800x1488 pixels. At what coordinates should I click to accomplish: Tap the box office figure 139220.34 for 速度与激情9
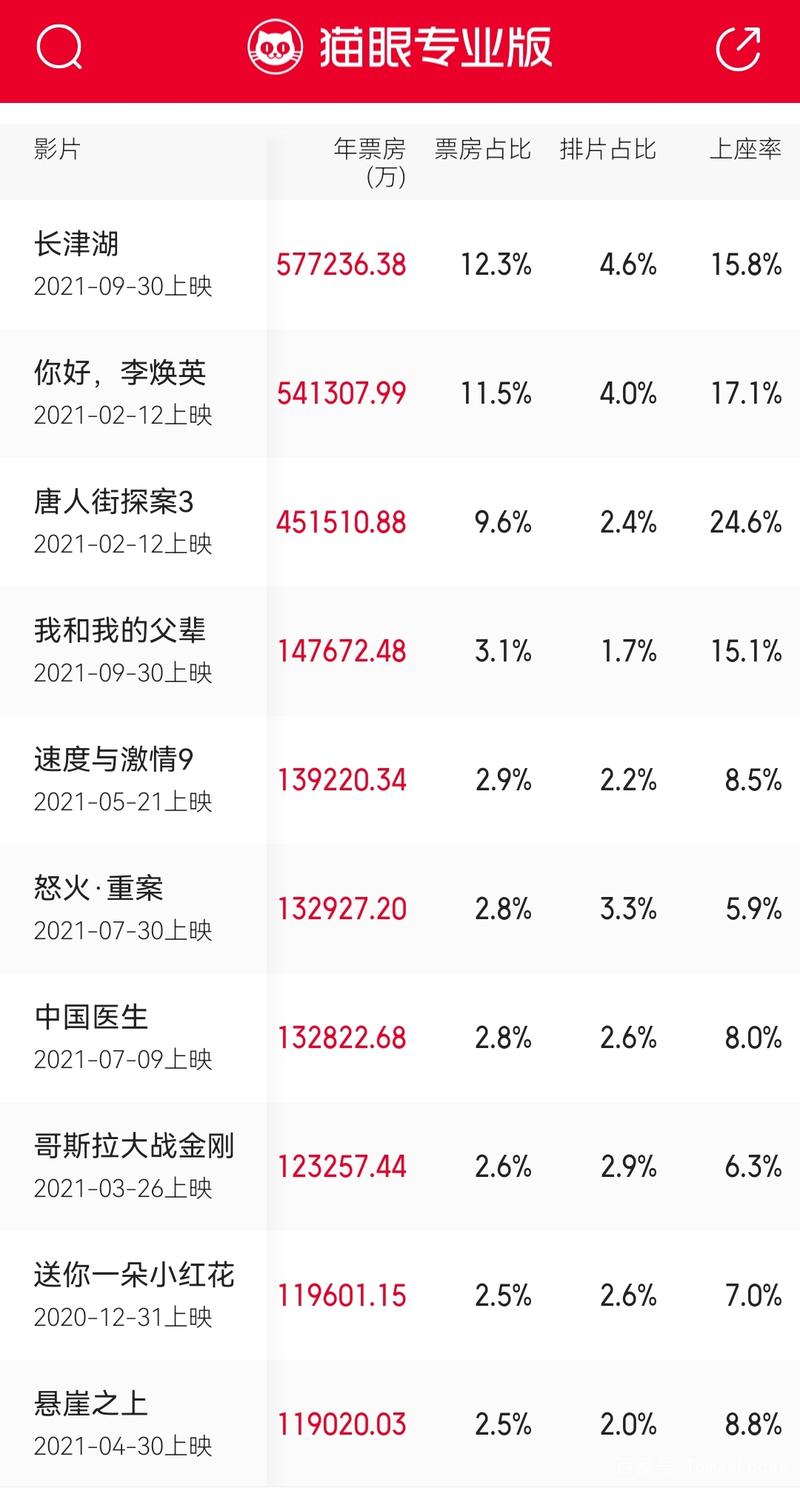pyautogui.click(x=342, y=780)
